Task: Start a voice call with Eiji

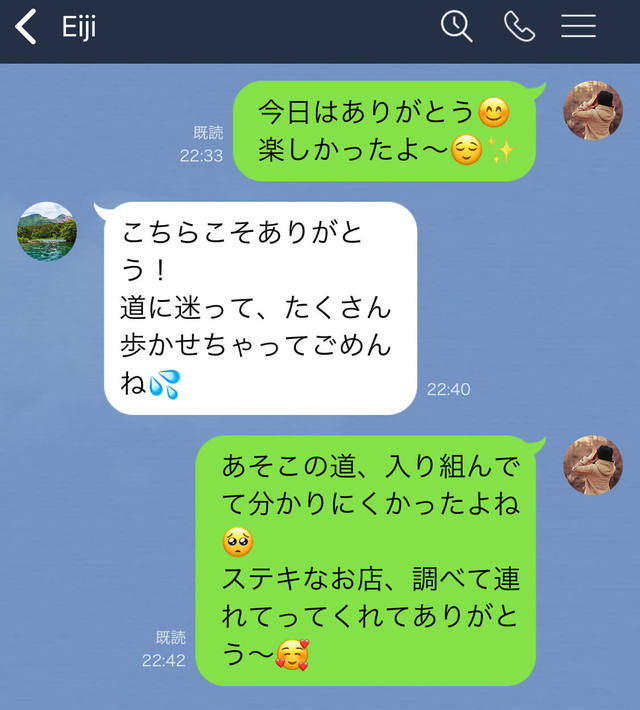Action: point(519,27)
